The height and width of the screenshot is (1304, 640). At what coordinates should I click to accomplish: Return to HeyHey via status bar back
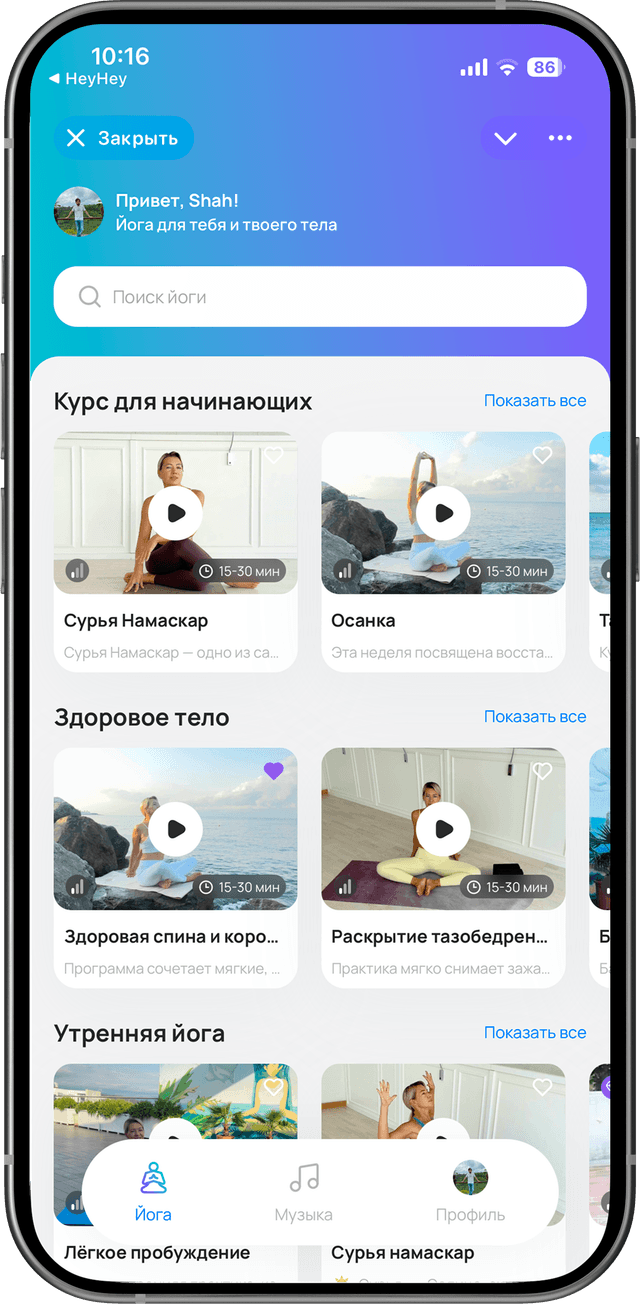coord(88,79)
